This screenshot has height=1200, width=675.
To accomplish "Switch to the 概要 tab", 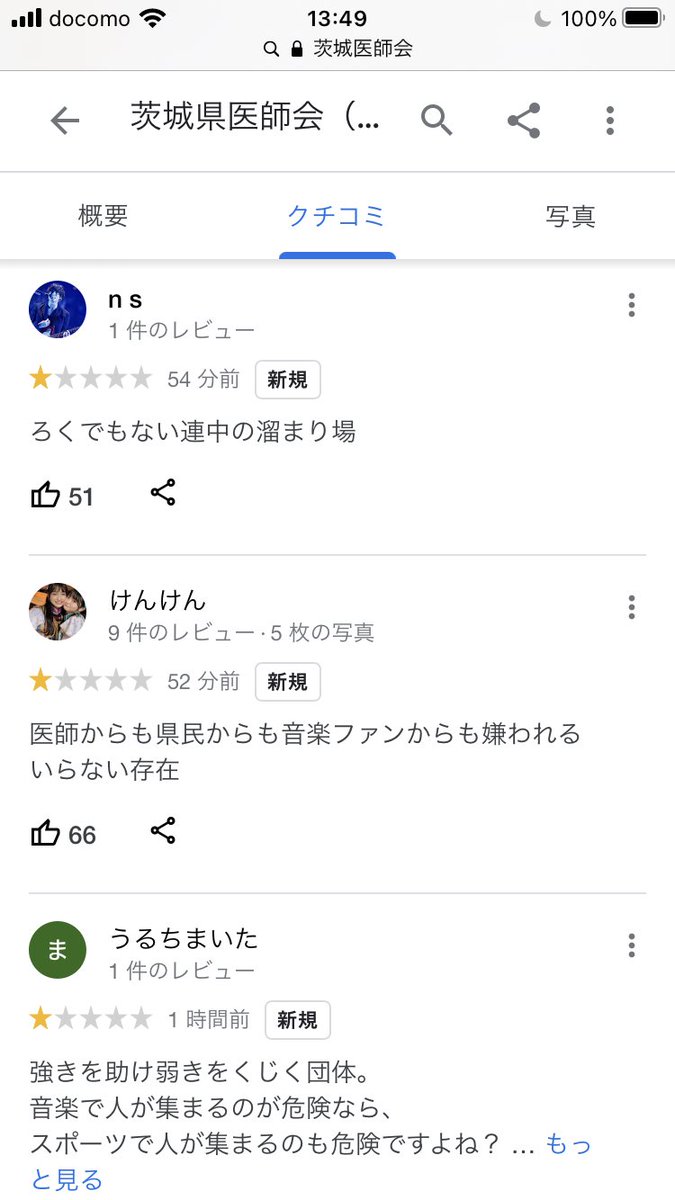I will pyautogui.click(x=103, y=216).
